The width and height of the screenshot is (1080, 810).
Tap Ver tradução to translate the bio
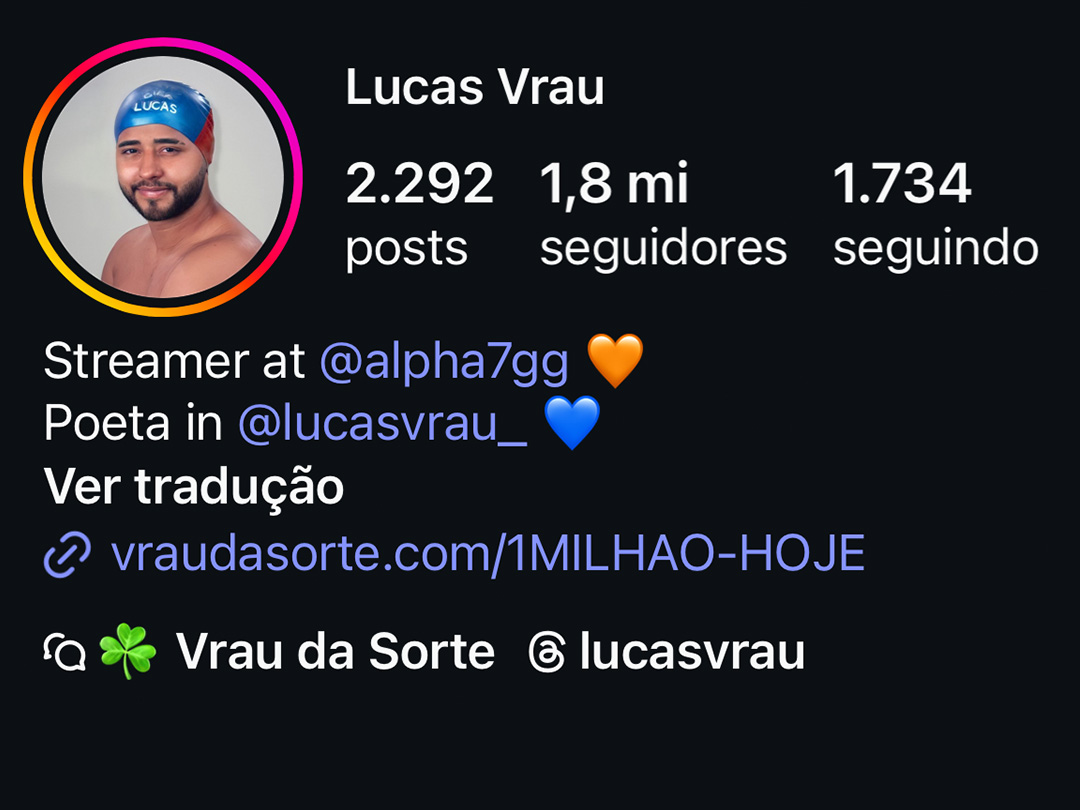tap(194, 487)
